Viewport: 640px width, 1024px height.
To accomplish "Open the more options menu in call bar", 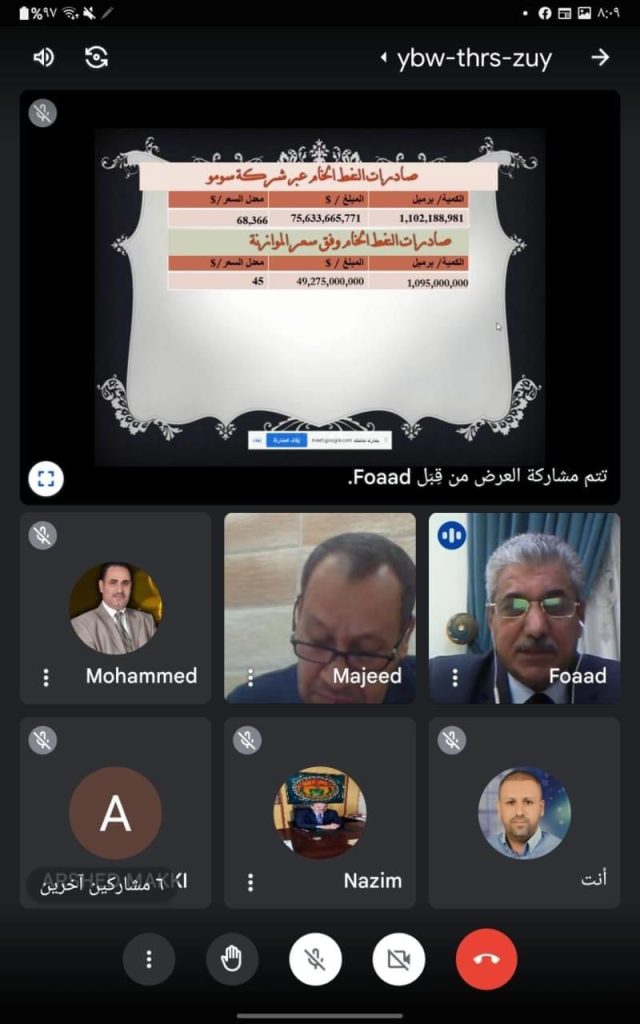I will click(x=149, y=960).
